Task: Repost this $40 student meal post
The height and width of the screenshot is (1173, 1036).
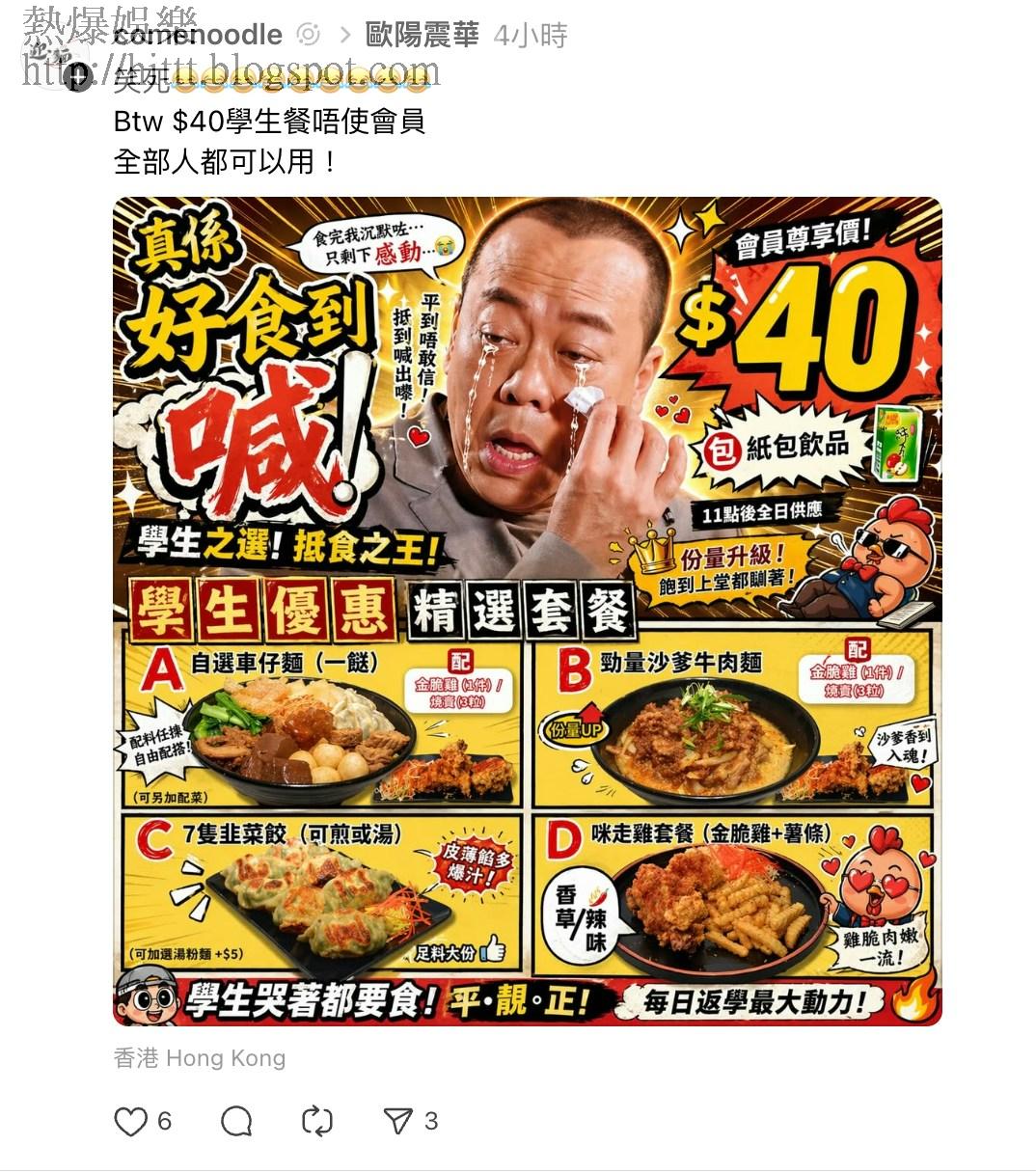Action: tap(316, 1122)
